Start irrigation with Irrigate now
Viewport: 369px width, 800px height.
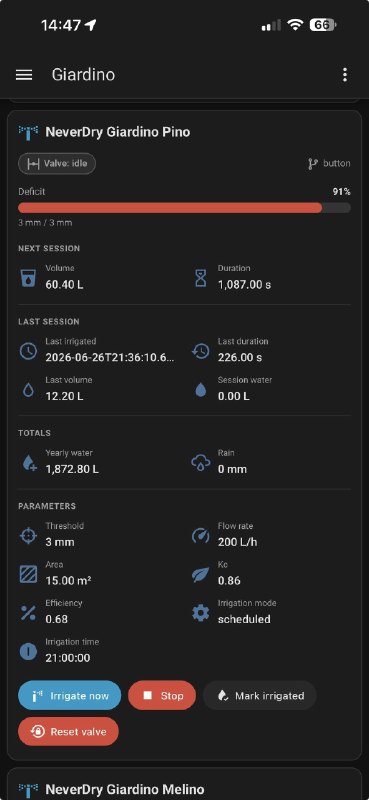(69, 695)
